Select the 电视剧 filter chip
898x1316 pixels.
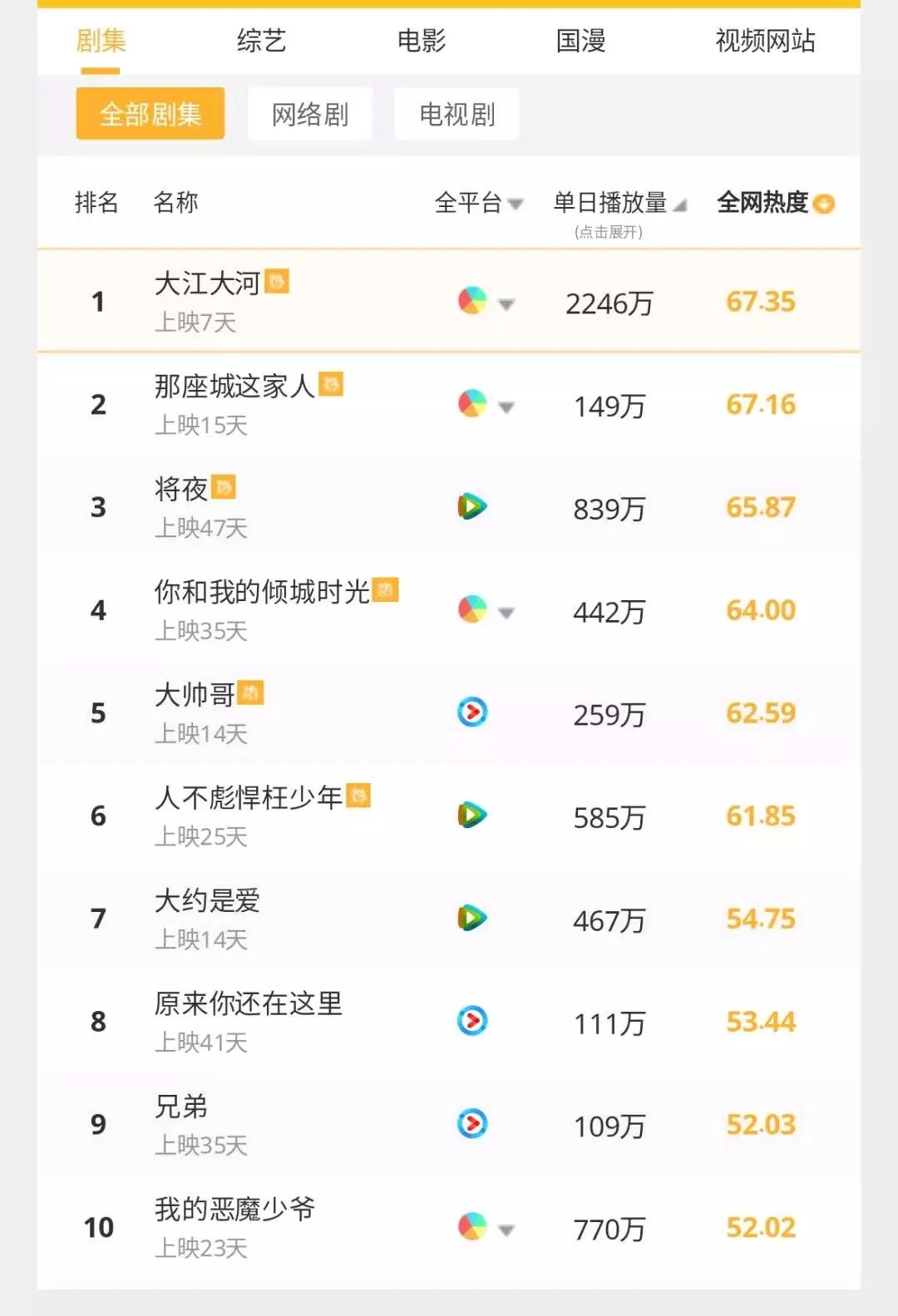pyautogui.click(x=456, y=114)
